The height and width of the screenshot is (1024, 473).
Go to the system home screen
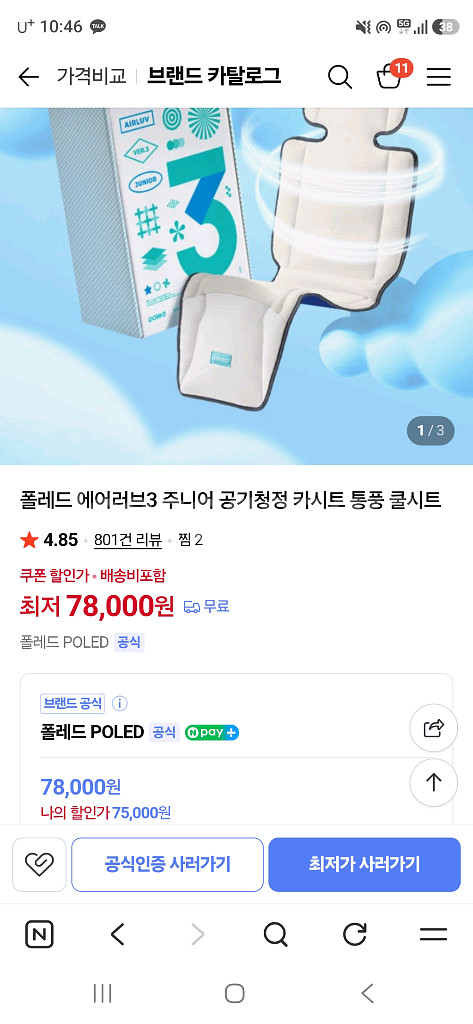(x=235, y=993)
